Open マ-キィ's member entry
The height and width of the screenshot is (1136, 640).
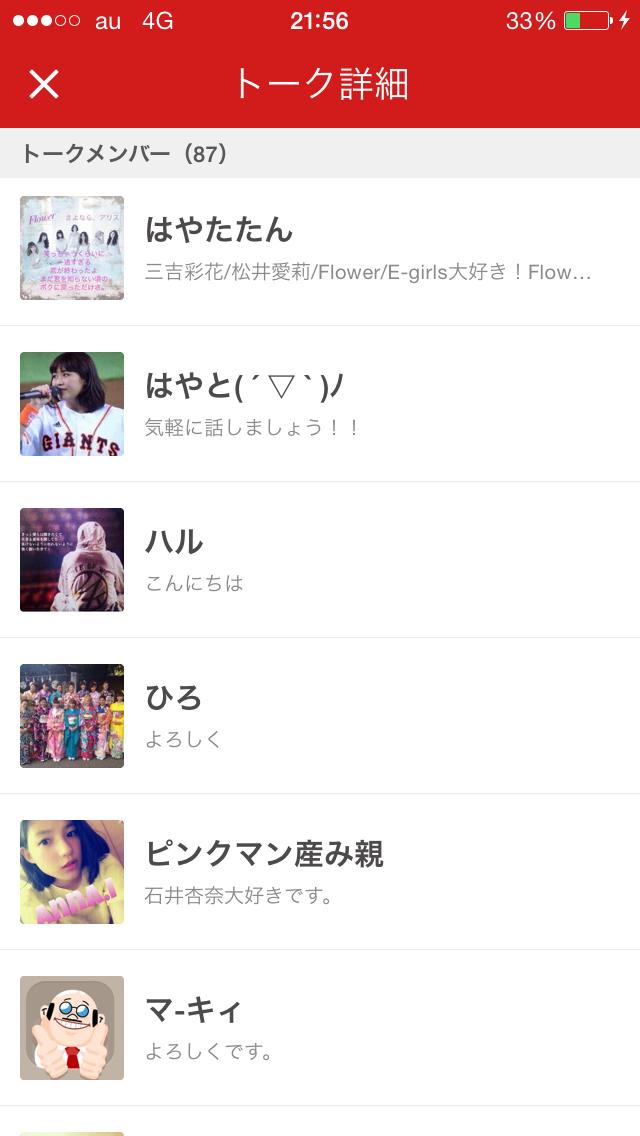click(320, 1028)
